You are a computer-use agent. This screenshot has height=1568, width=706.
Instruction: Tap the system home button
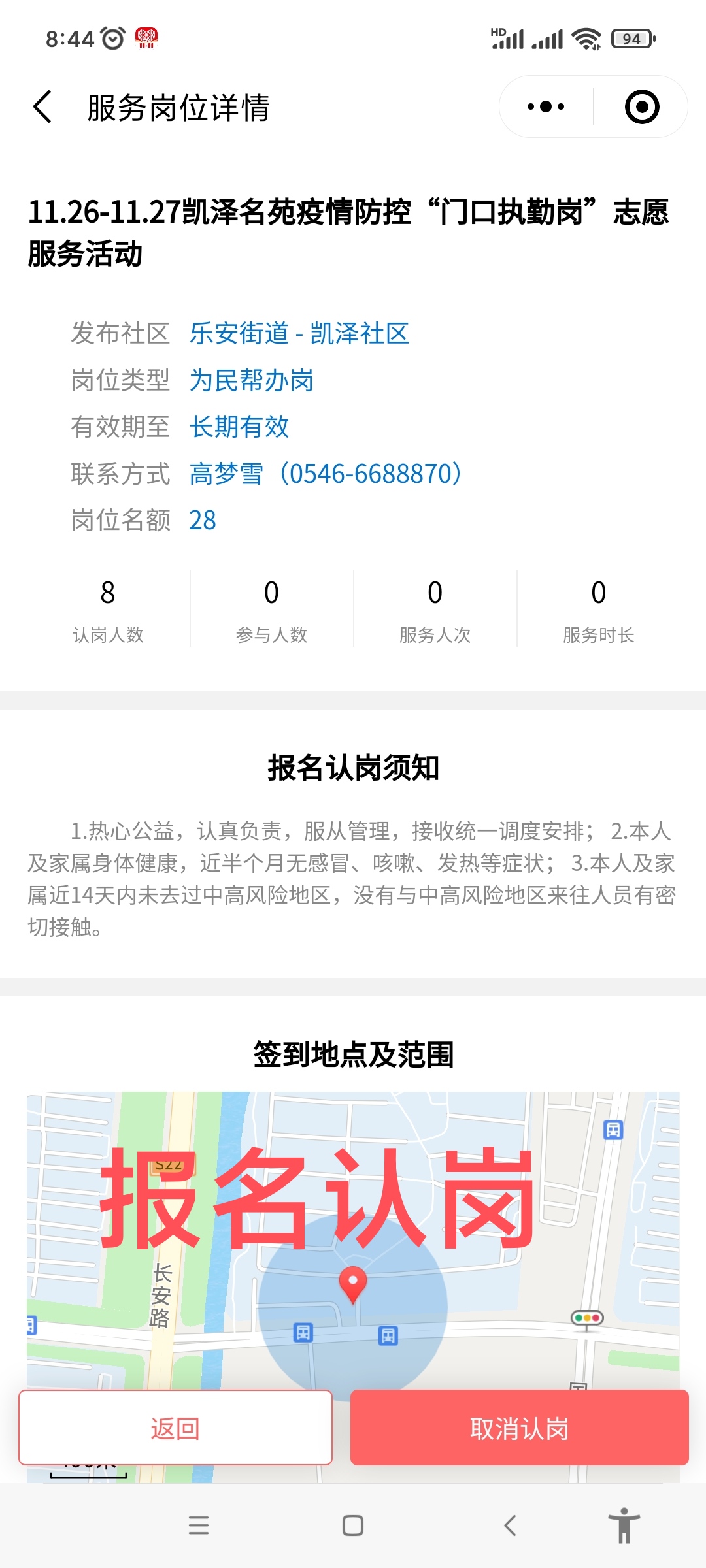point(353,1526)
